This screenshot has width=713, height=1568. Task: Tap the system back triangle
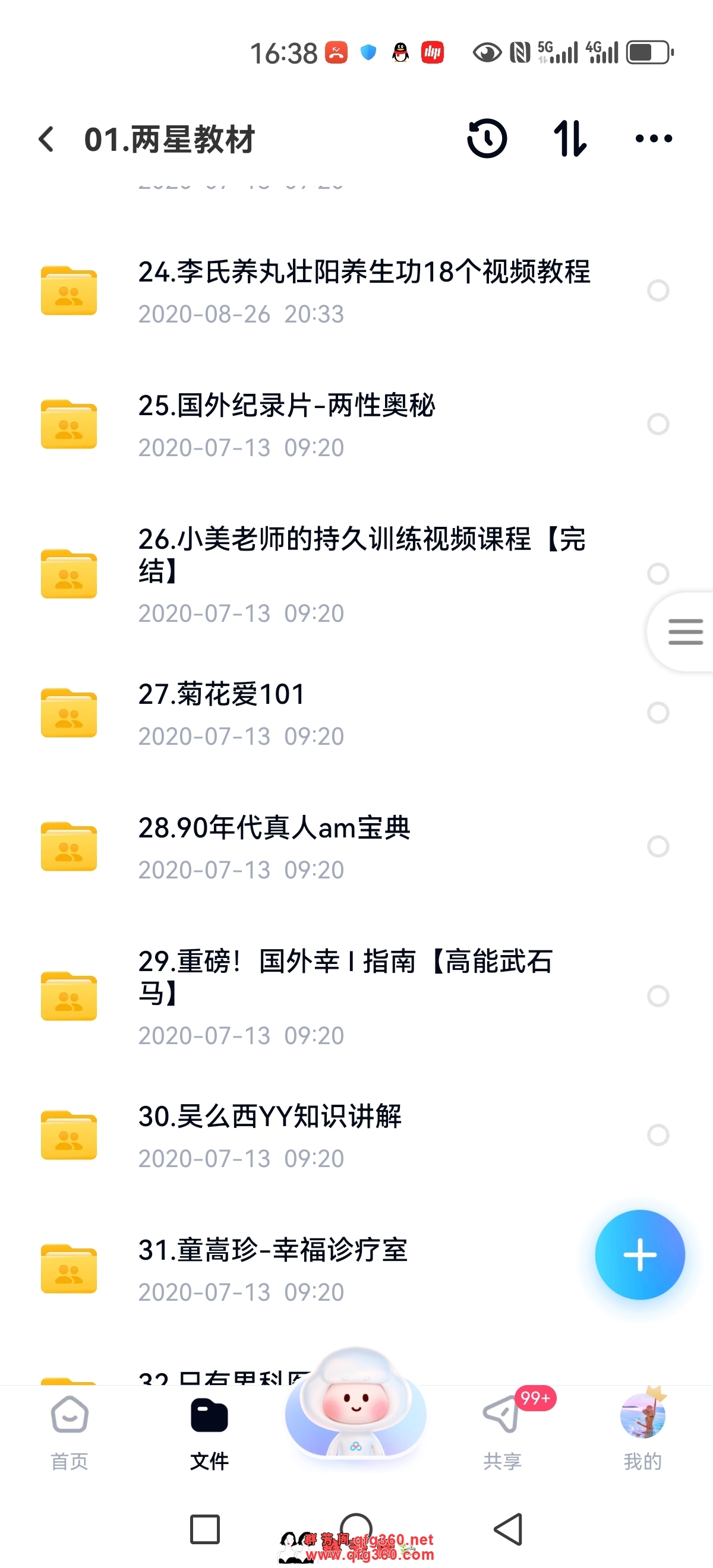[x=509, y=1528]
